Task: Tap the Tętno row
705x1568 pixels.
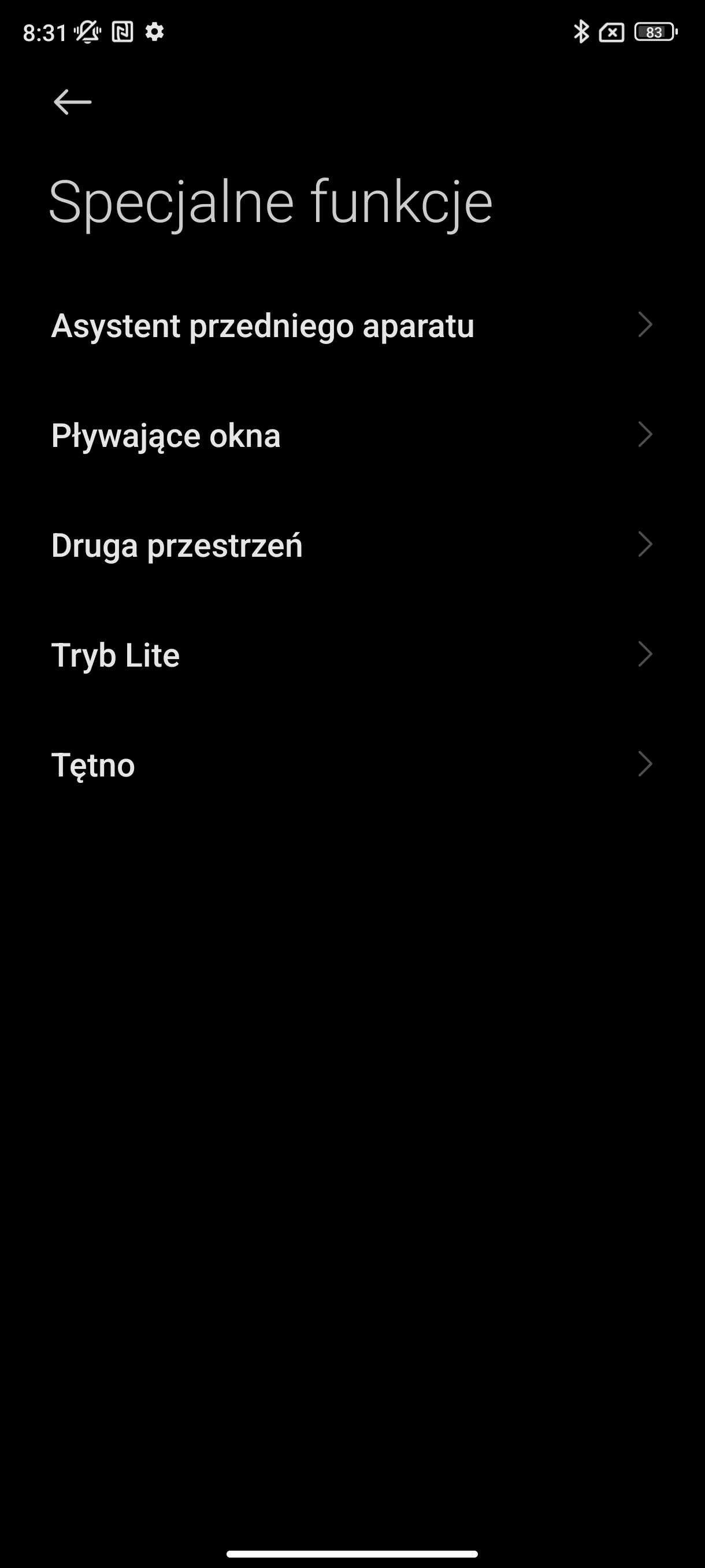Action: (x=351, y=764)
